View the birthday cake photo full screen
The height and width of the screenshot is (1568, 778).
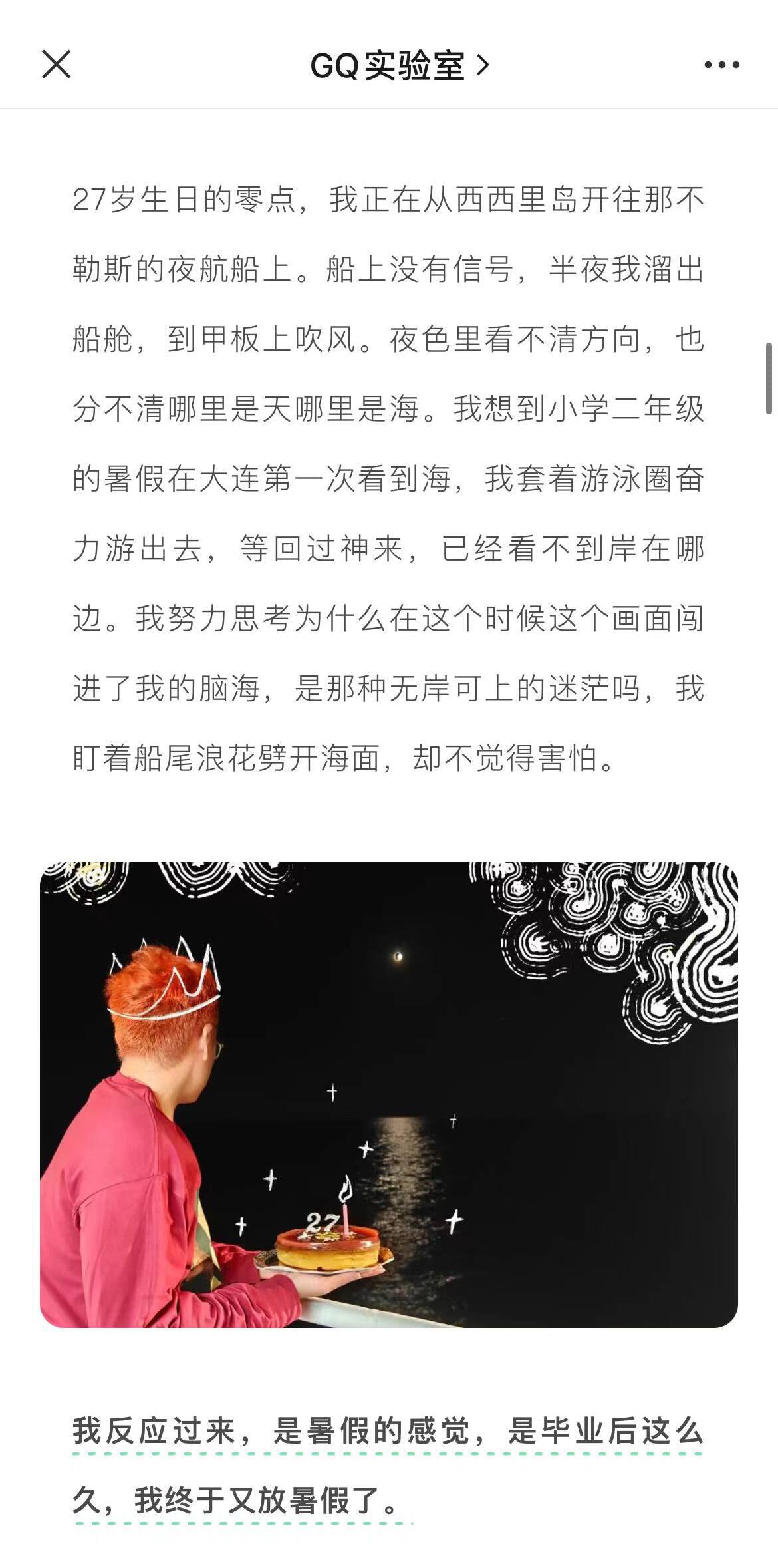(389, 1094)
